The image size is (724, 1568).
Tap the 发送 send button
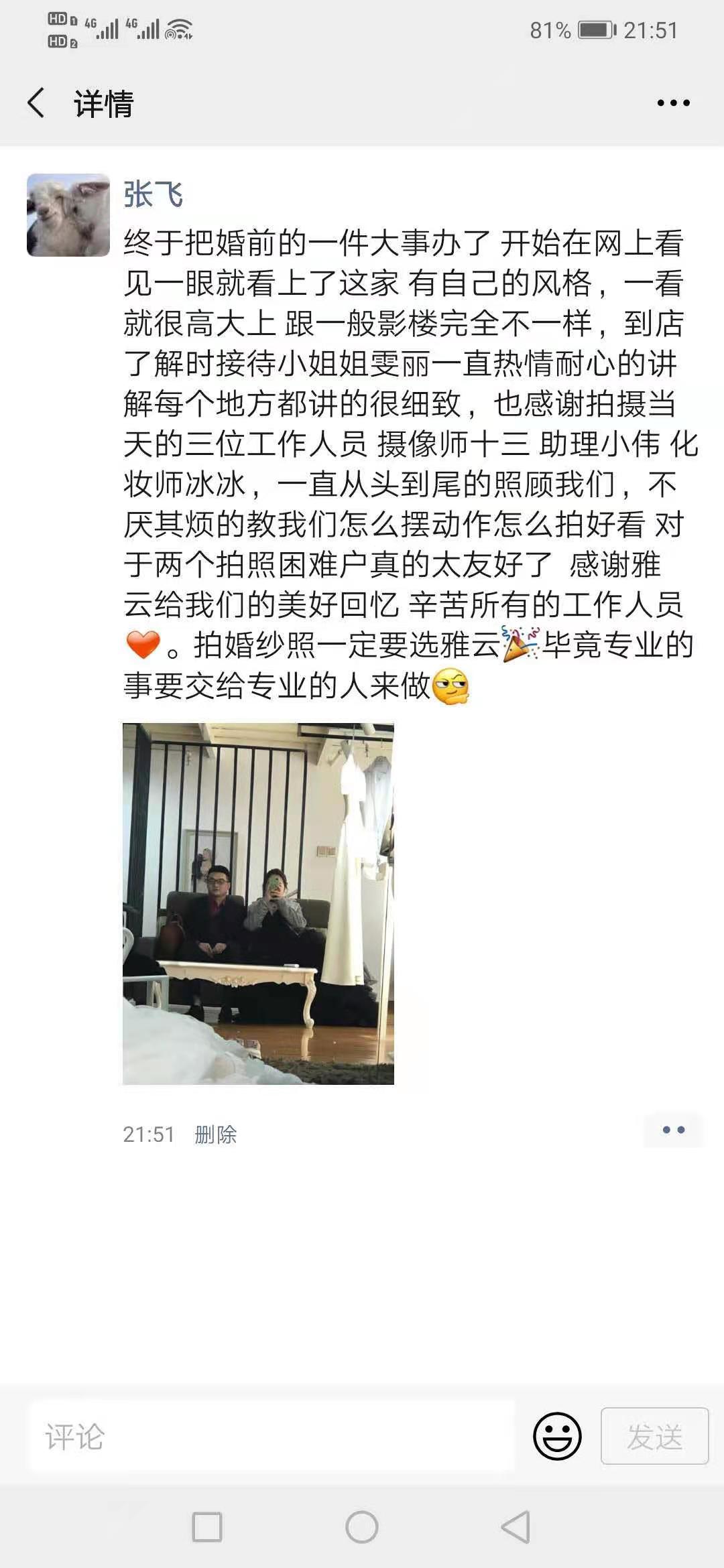pos(654,1436)
